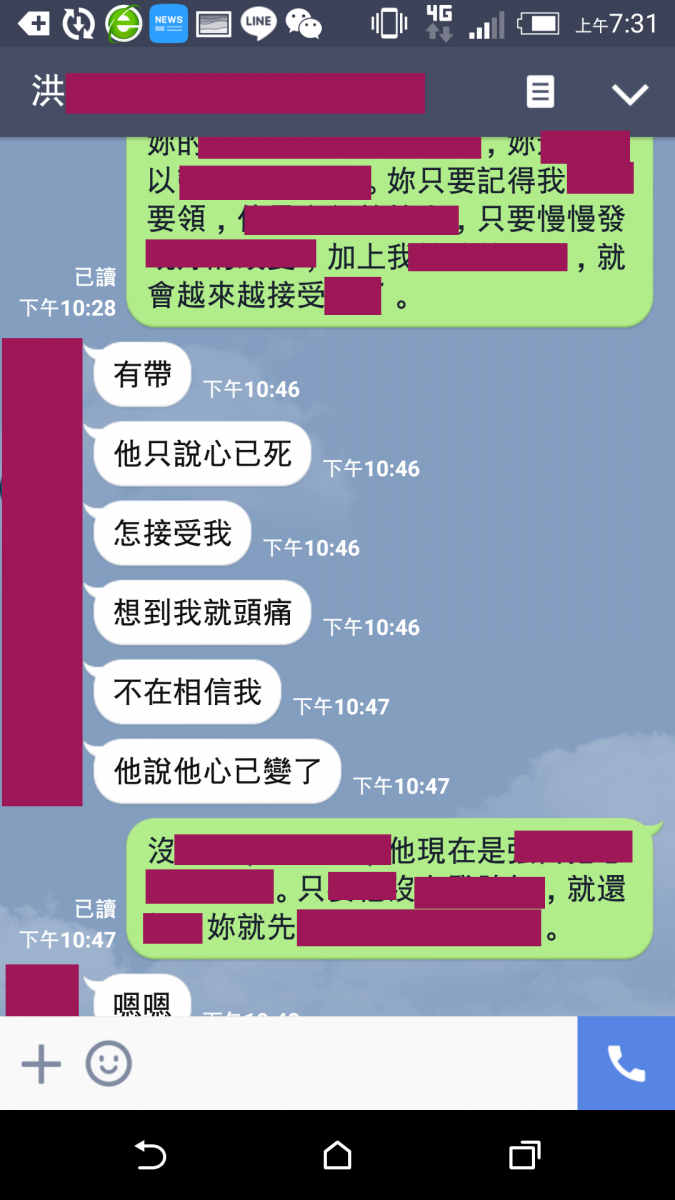Viewport: 675px width, 1200px height.
Task: Expand the chat options dropdown arrow
Action: (x=630, y=93)
